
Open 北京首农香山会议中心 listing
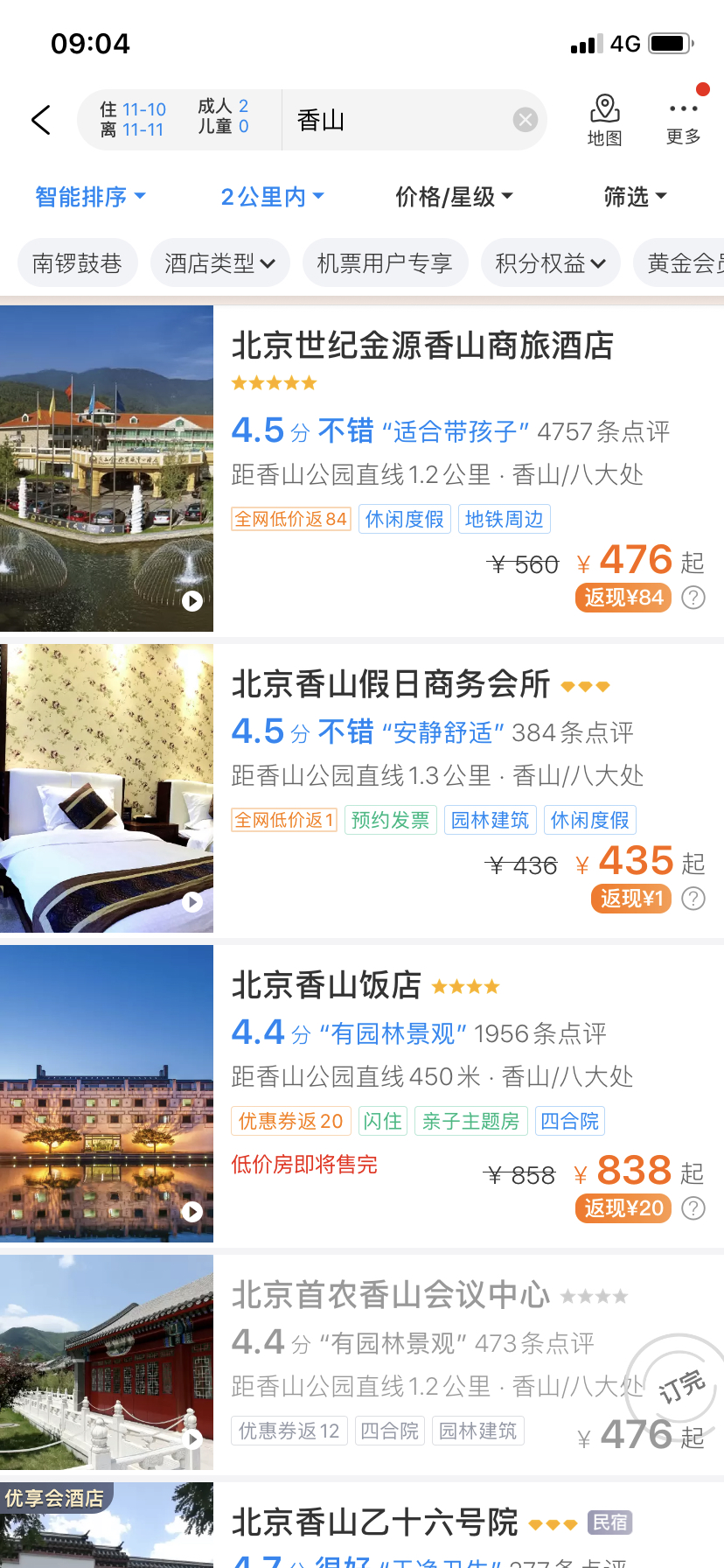[391, 1295]
